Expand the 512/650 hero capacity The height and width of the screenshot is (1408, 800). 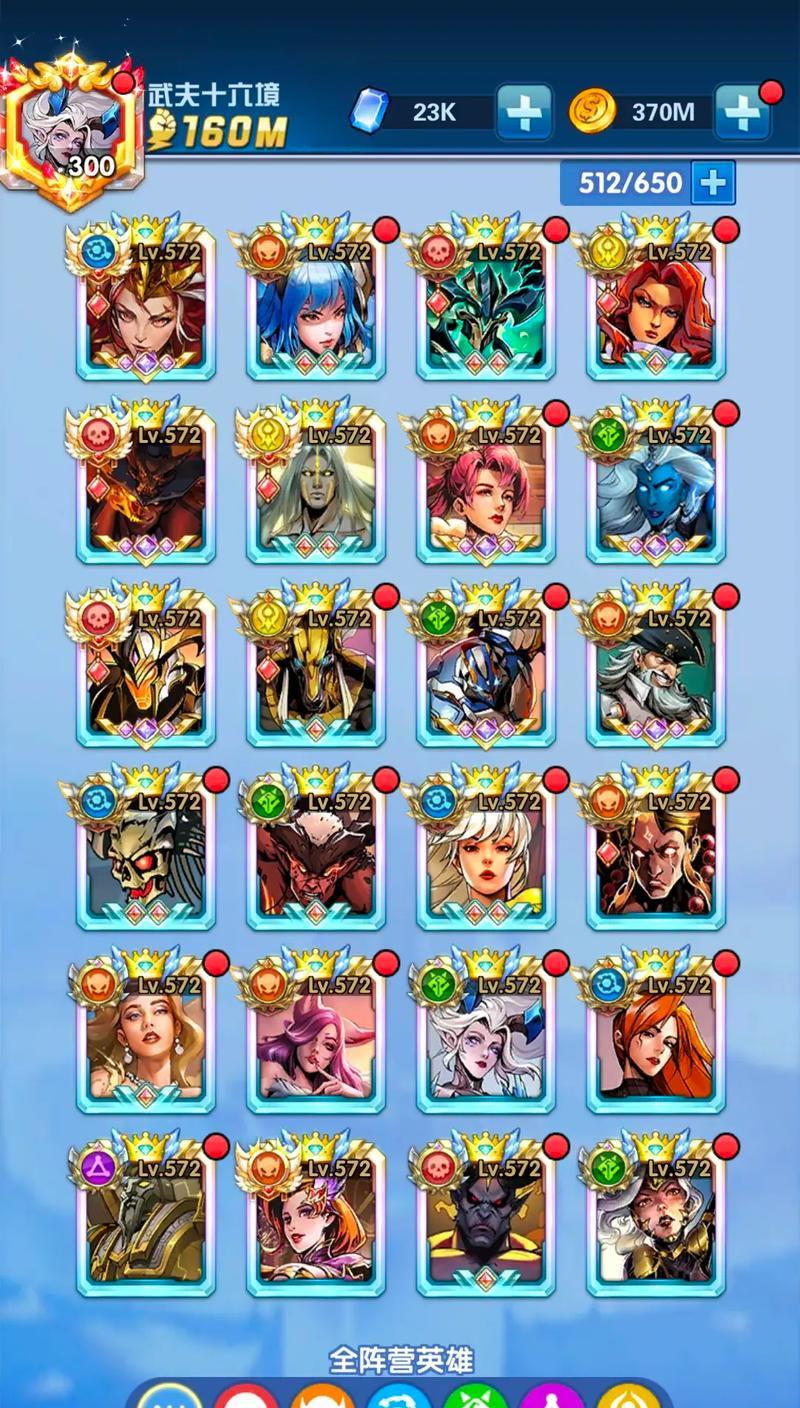713,183
